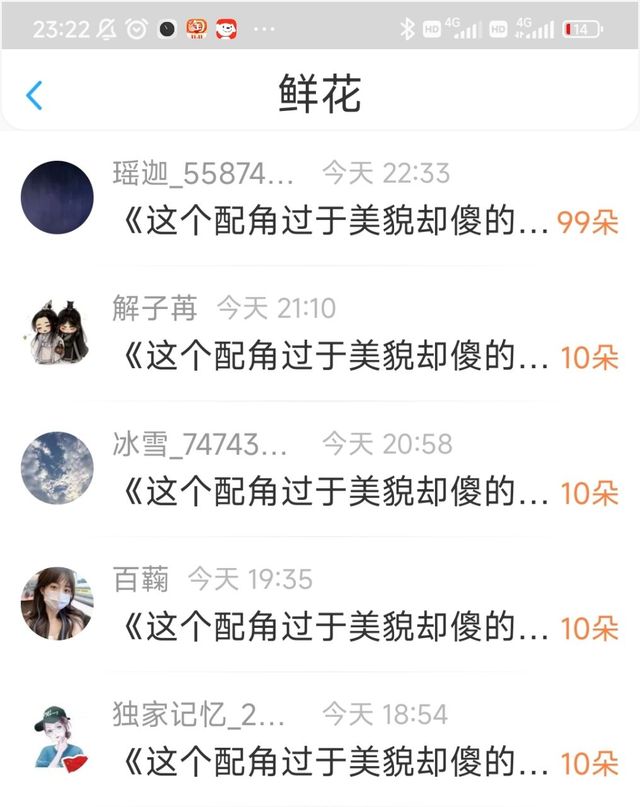The width and height of the screenshot is (640, 807).
Task: View 瑶迦_55874's profile avatar
Action: pyautogui.click(x=57, y=197)
